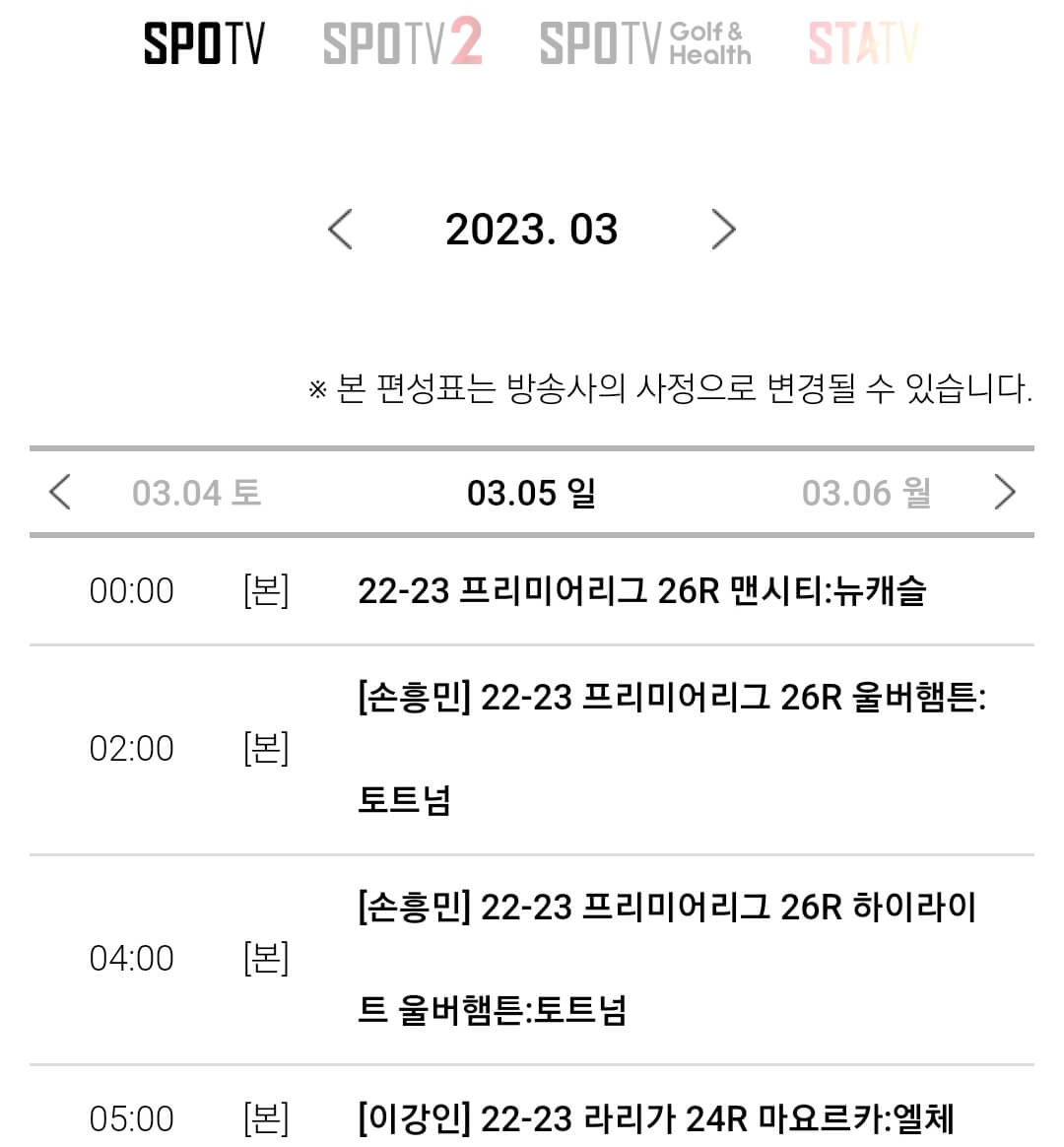Screen dimensions: 1064x1147
Task: Expand the month navigation backward chevron
Action: [x=340, y=229]
